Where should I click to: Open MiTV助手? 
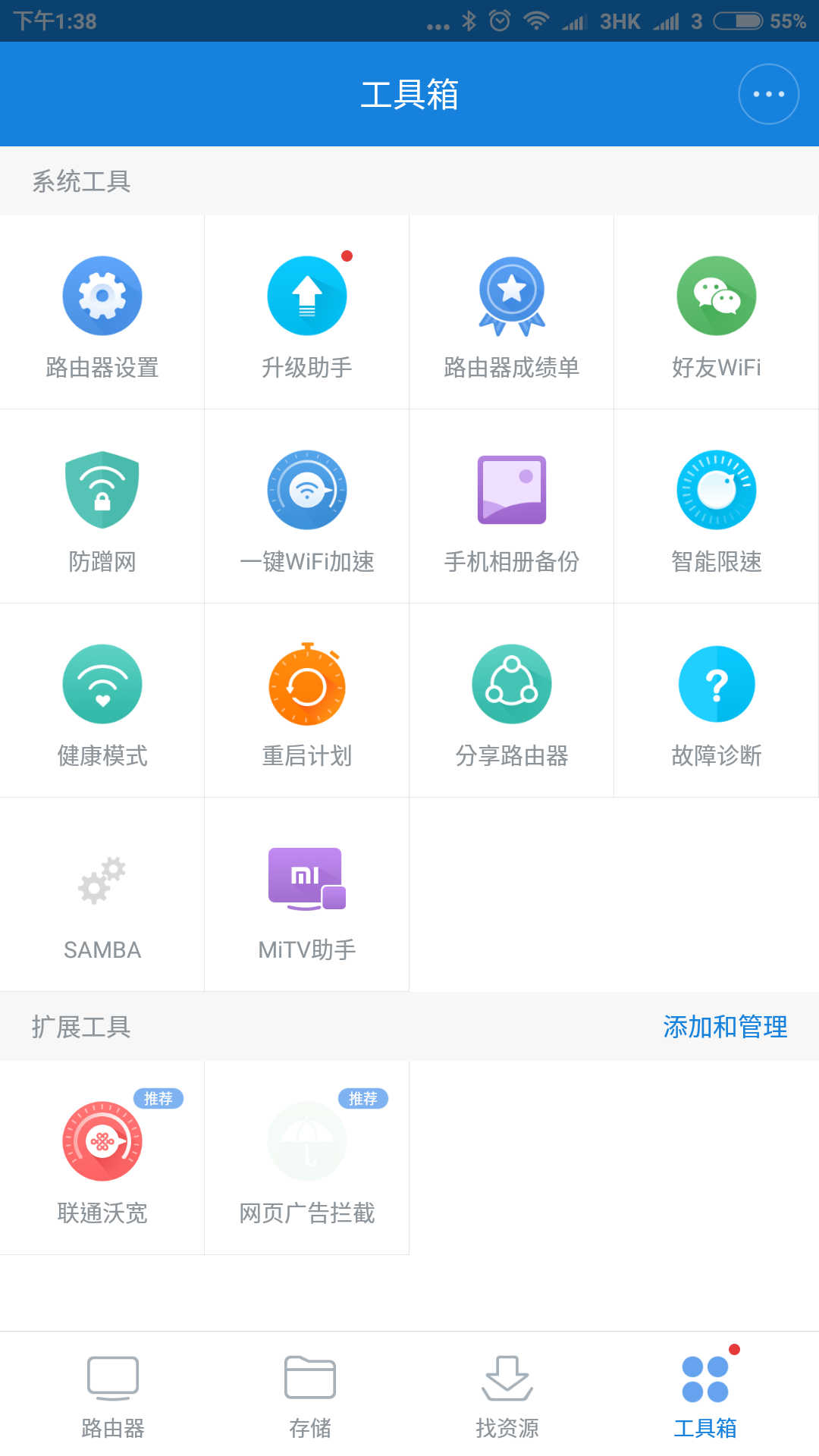[x=307, y=895]
